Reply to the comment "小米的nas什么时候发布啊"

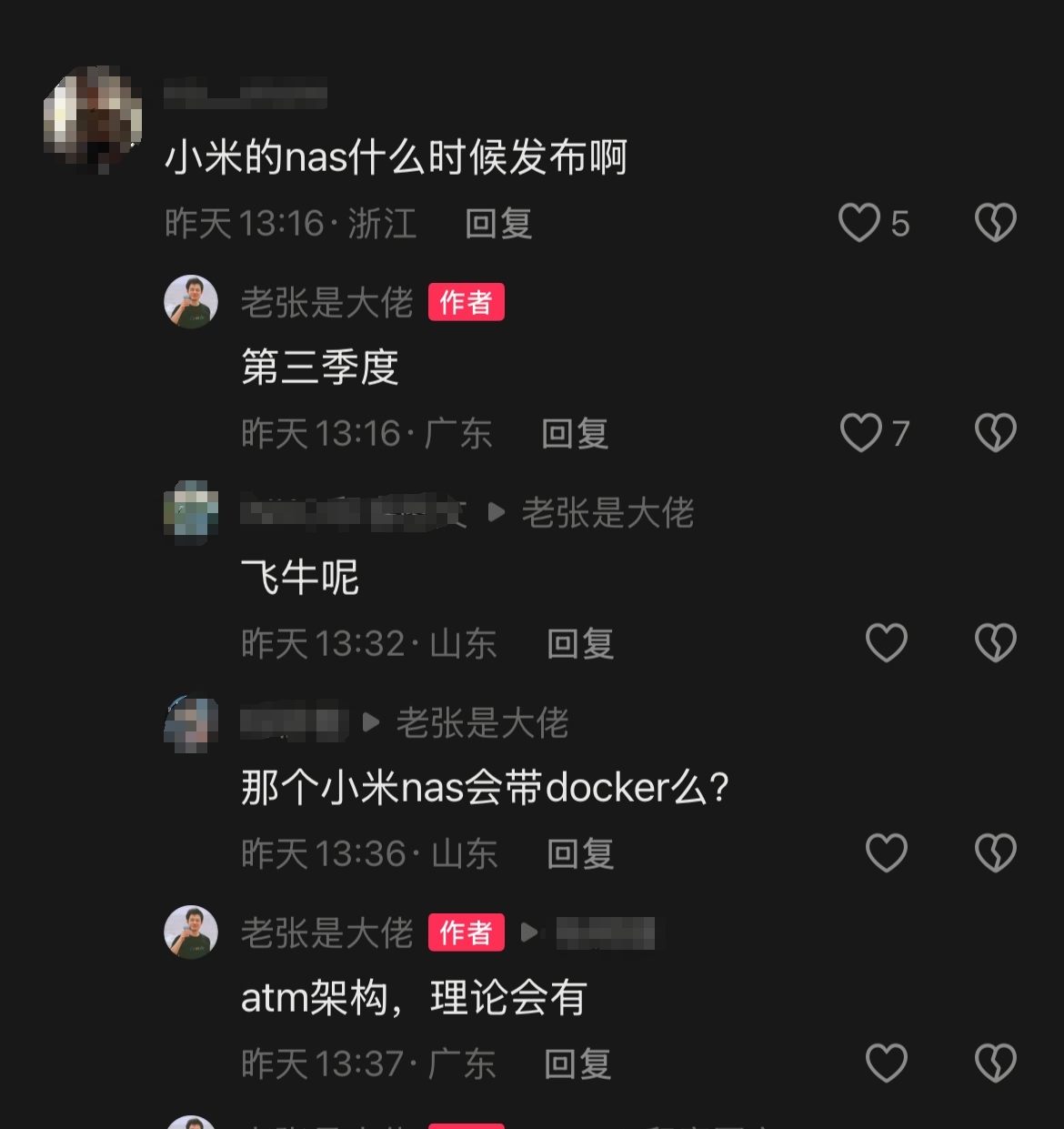pyautogui.click(x=498, y=224)
